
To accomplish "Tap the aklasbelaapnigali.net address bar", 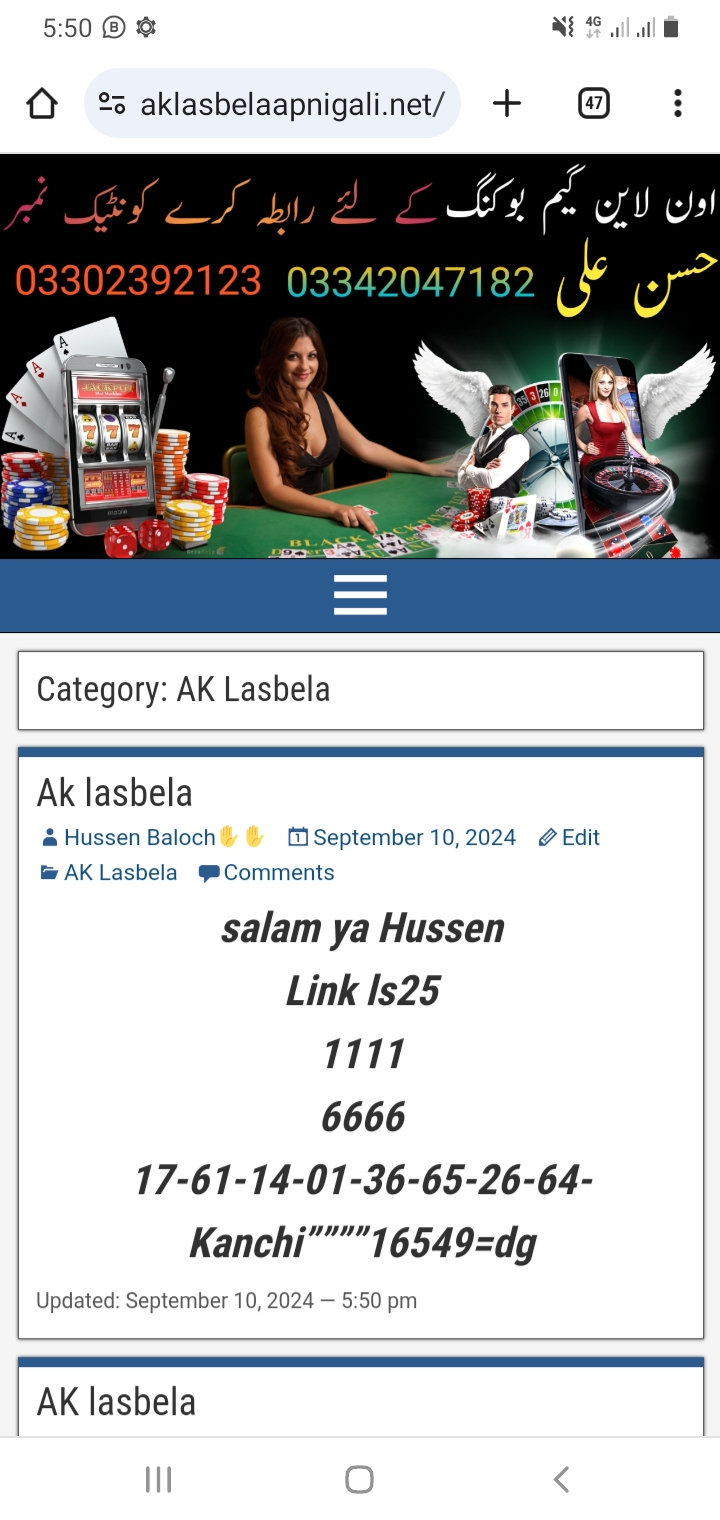I will pos(290,103).
